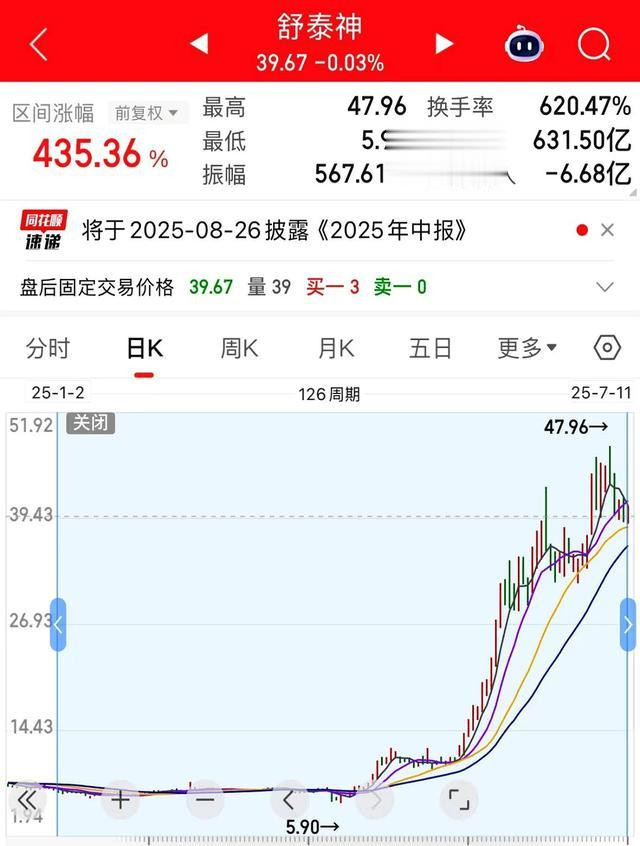The height and width of the screenshot is (846, 640).
Task: Enter full-screen chart mode
Action: 458,800
